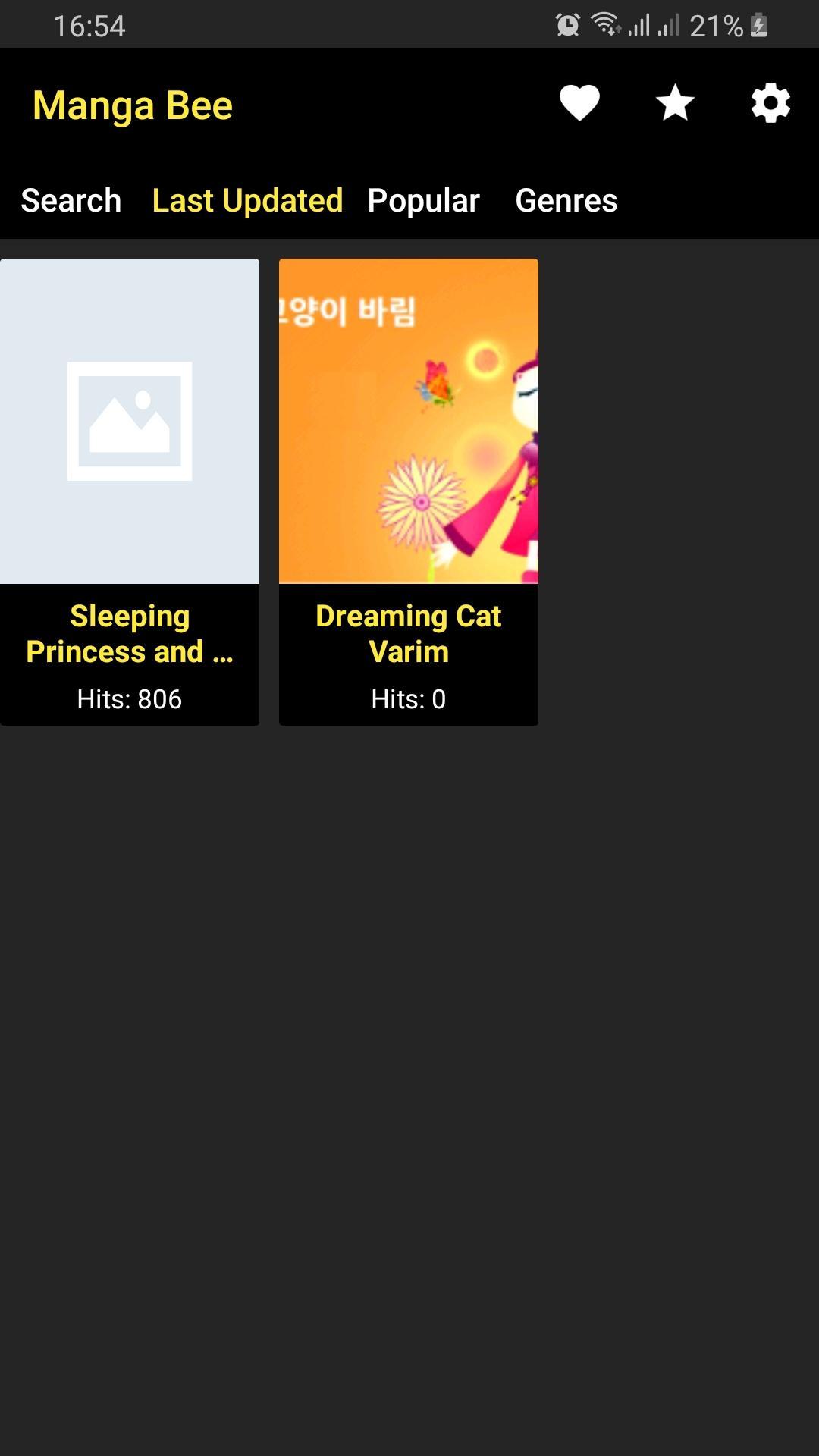This screenshot has width=819, height=1456.
Task: Switch to the Search tab
Action: click(x=71, y=201)
